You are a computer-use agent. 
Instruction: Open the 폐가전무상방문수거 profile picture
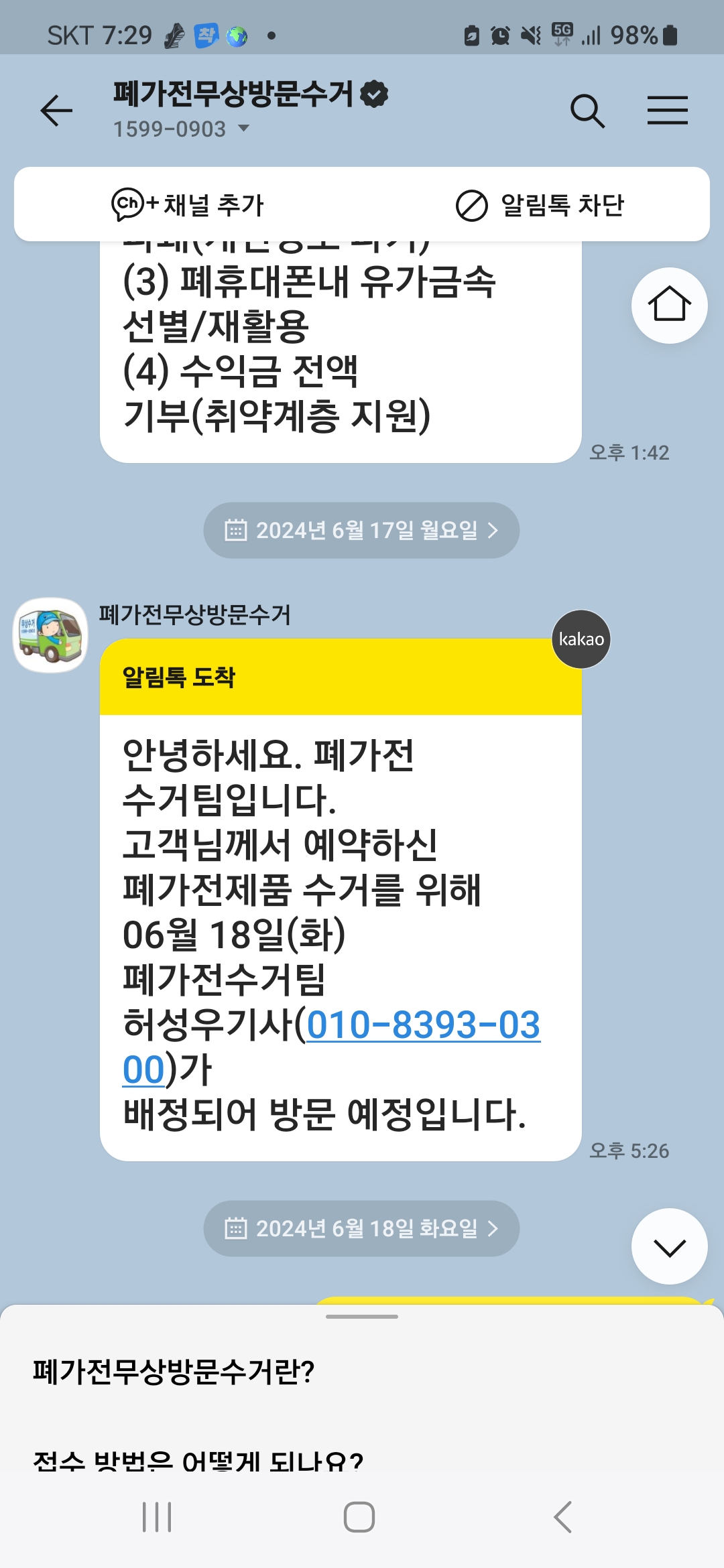[x=51, y=635]
